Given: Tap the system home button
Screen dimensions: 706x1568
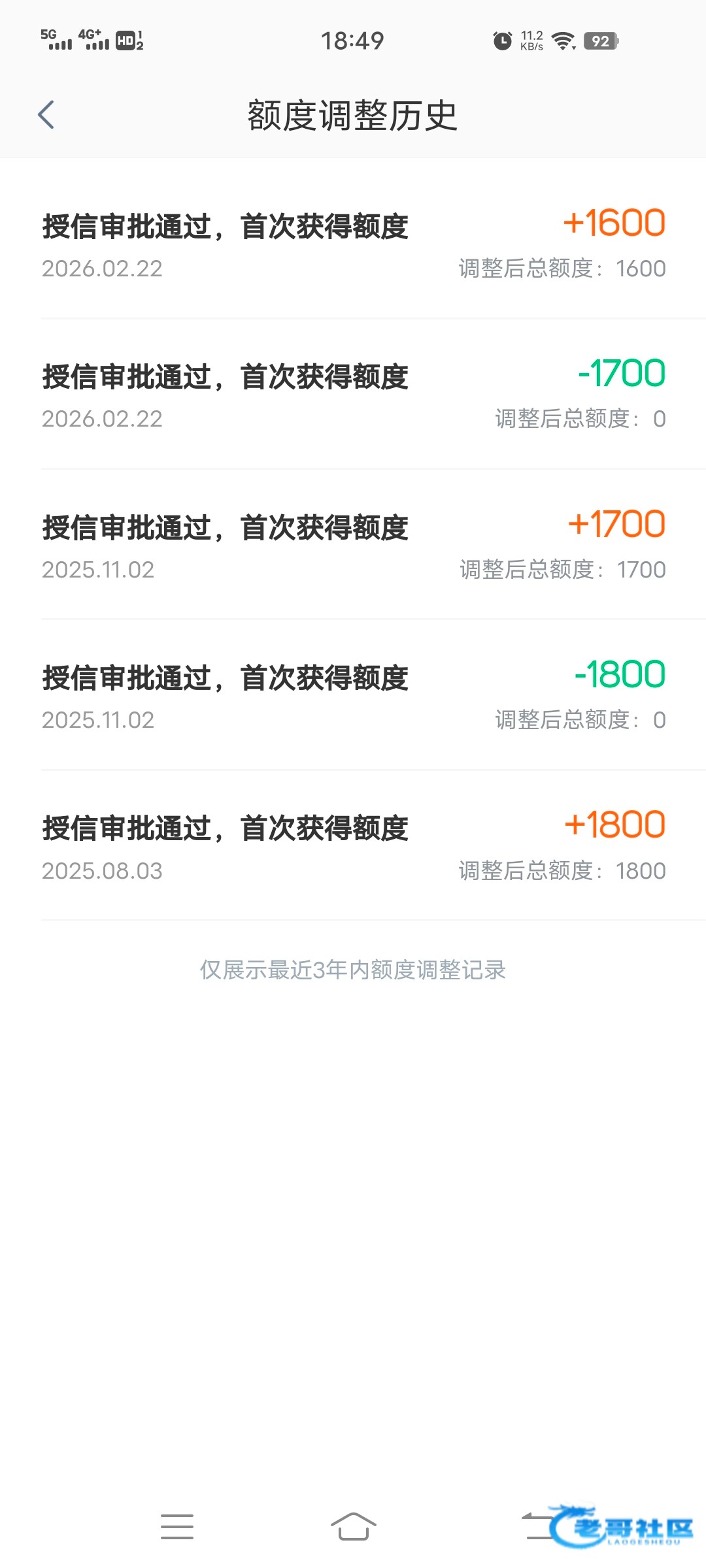Looking at the screenshot, I should [353, 1526].
